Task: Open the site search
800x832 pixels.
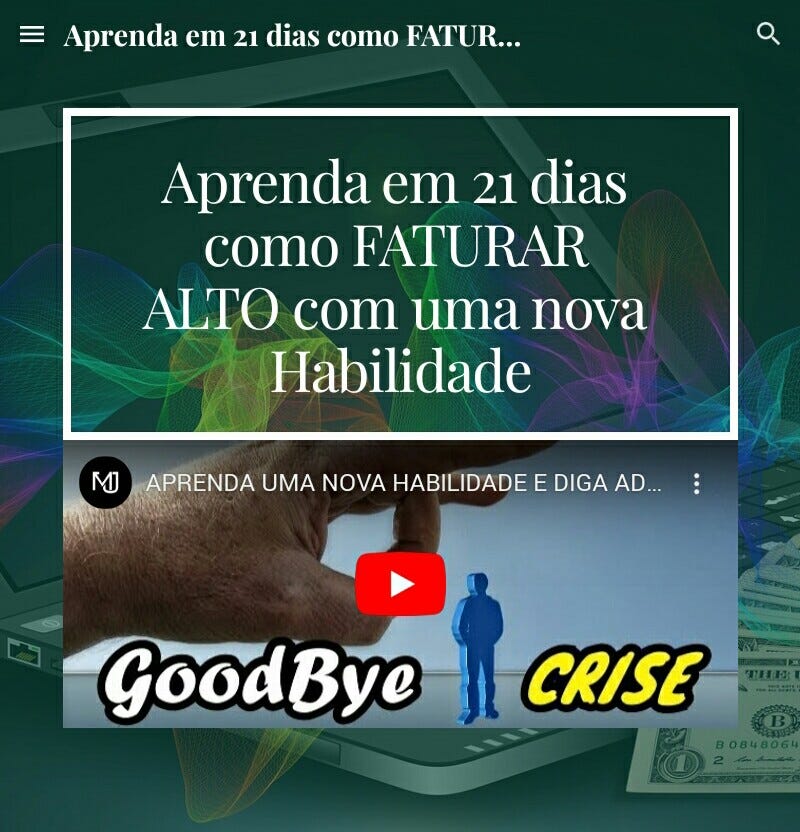Action: 768,34
